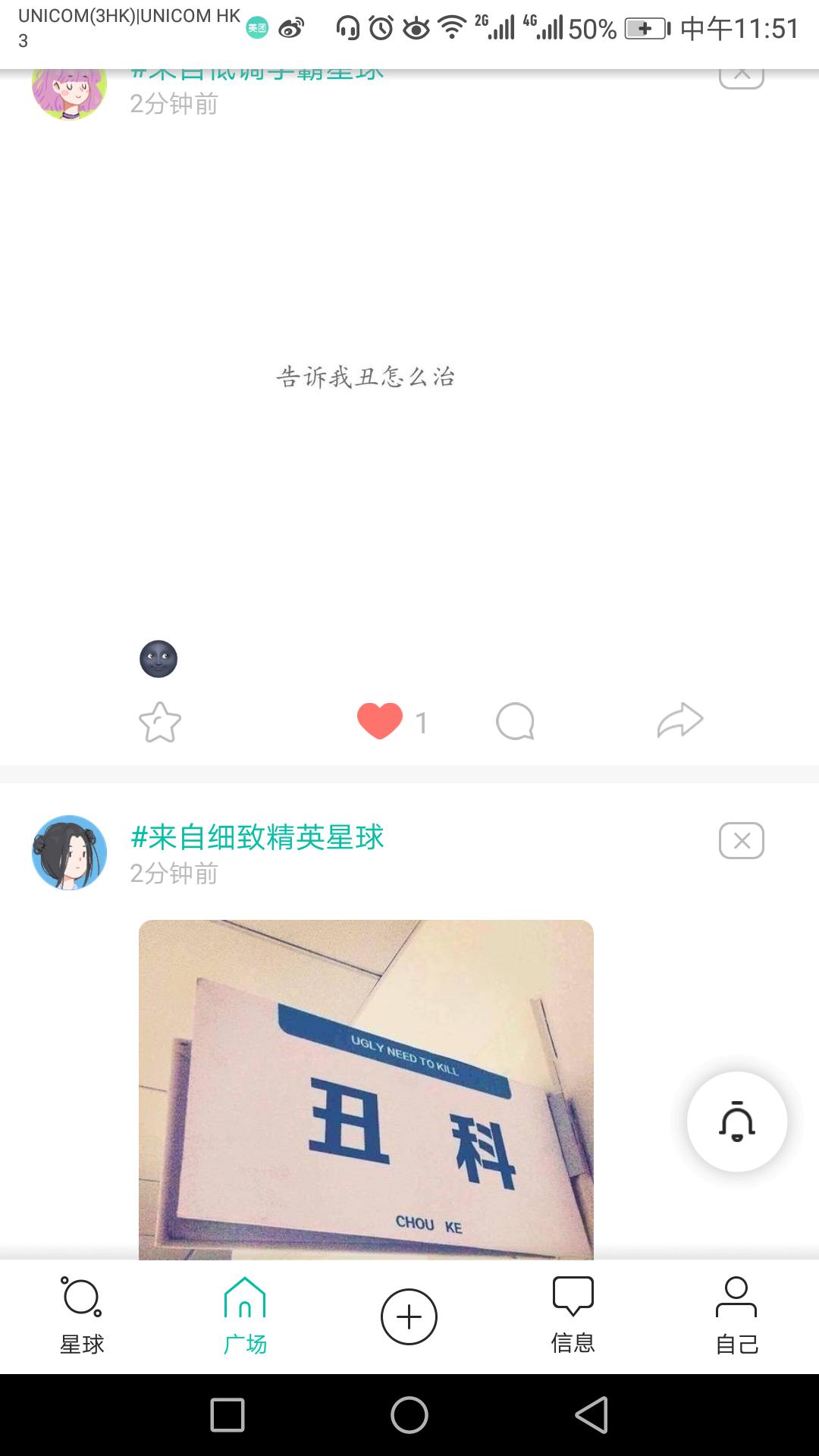This screenshot has height=1456, width=819.
Task: Tap the red heart on 告诉我丑怎么治 post
Action: coord(380,720)
